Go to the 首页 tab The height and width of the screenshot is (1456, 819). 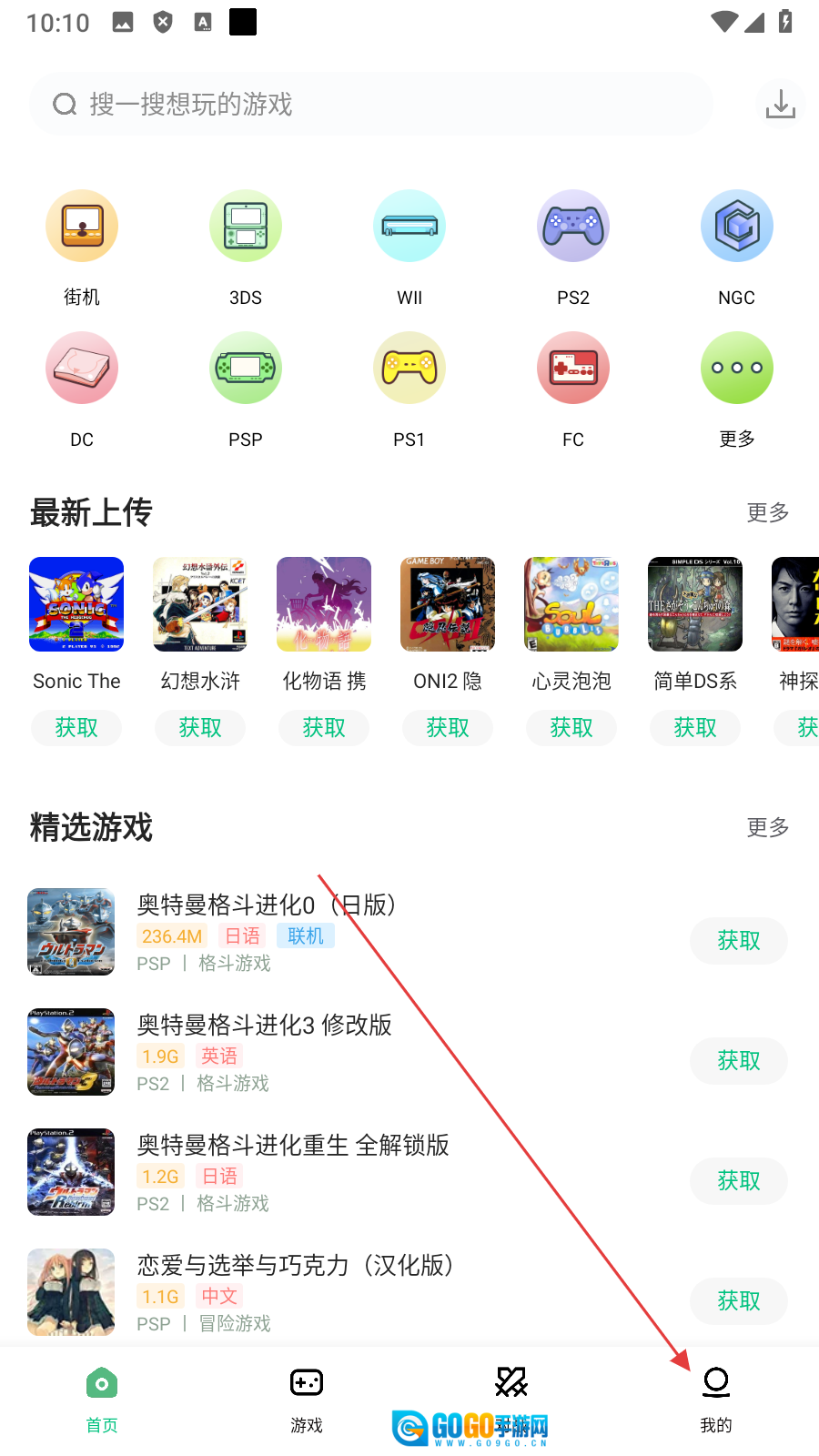[102, 1399]
